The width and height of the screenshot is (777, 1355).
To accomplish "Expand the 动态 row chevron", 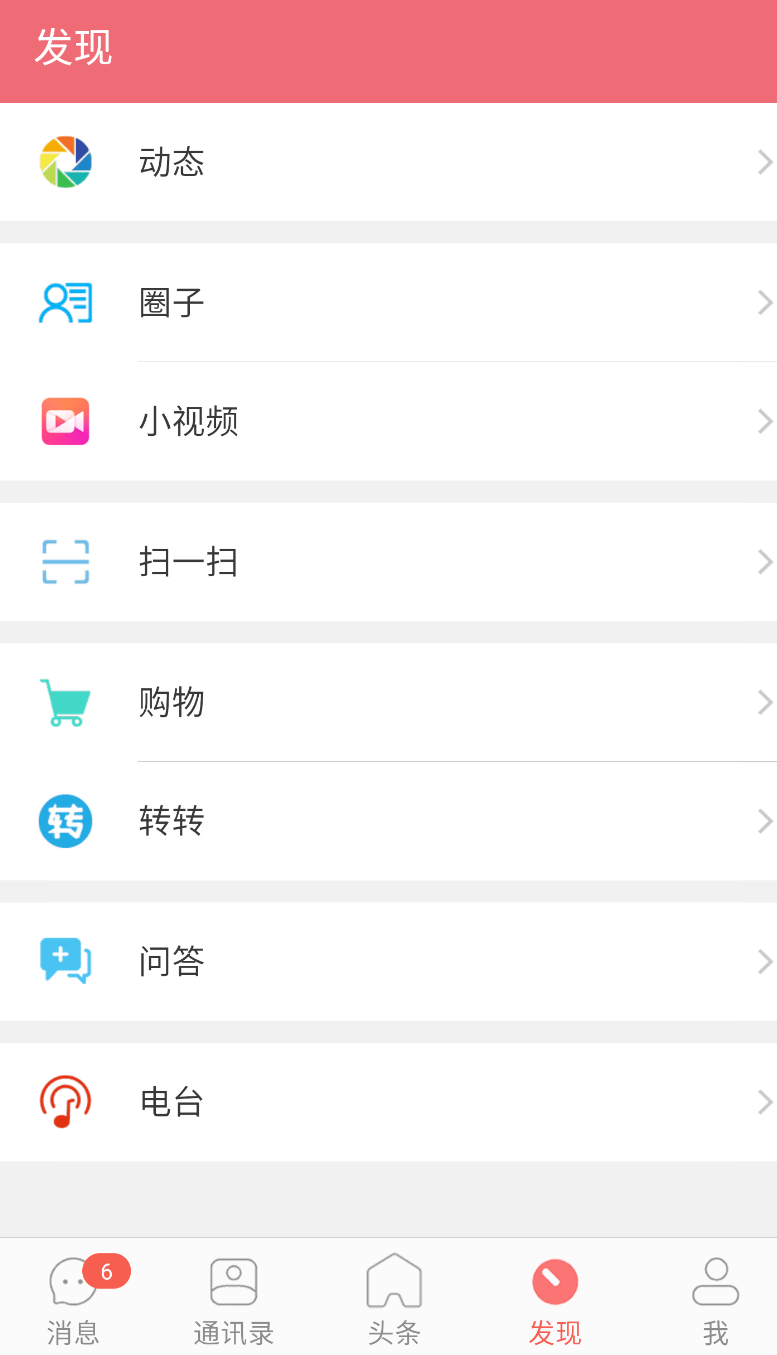I will (764, 161).
